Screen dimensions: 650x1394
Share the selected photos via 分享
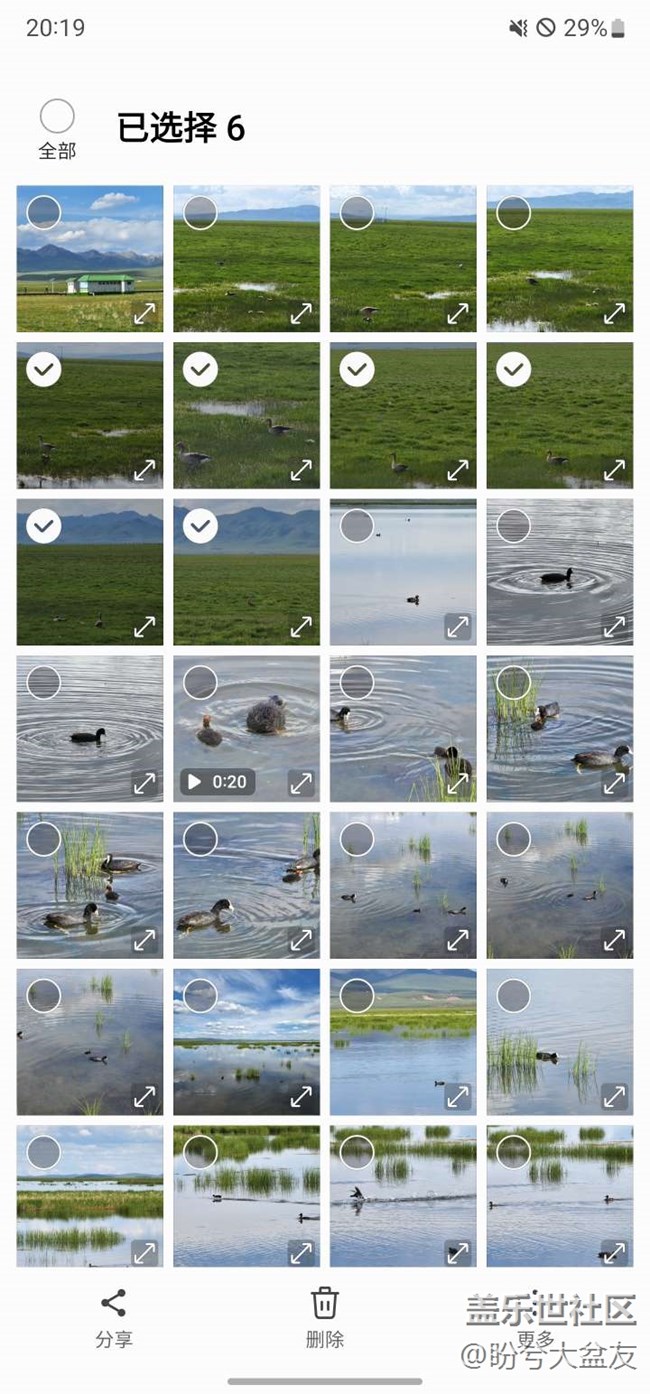click(114, 1317)
